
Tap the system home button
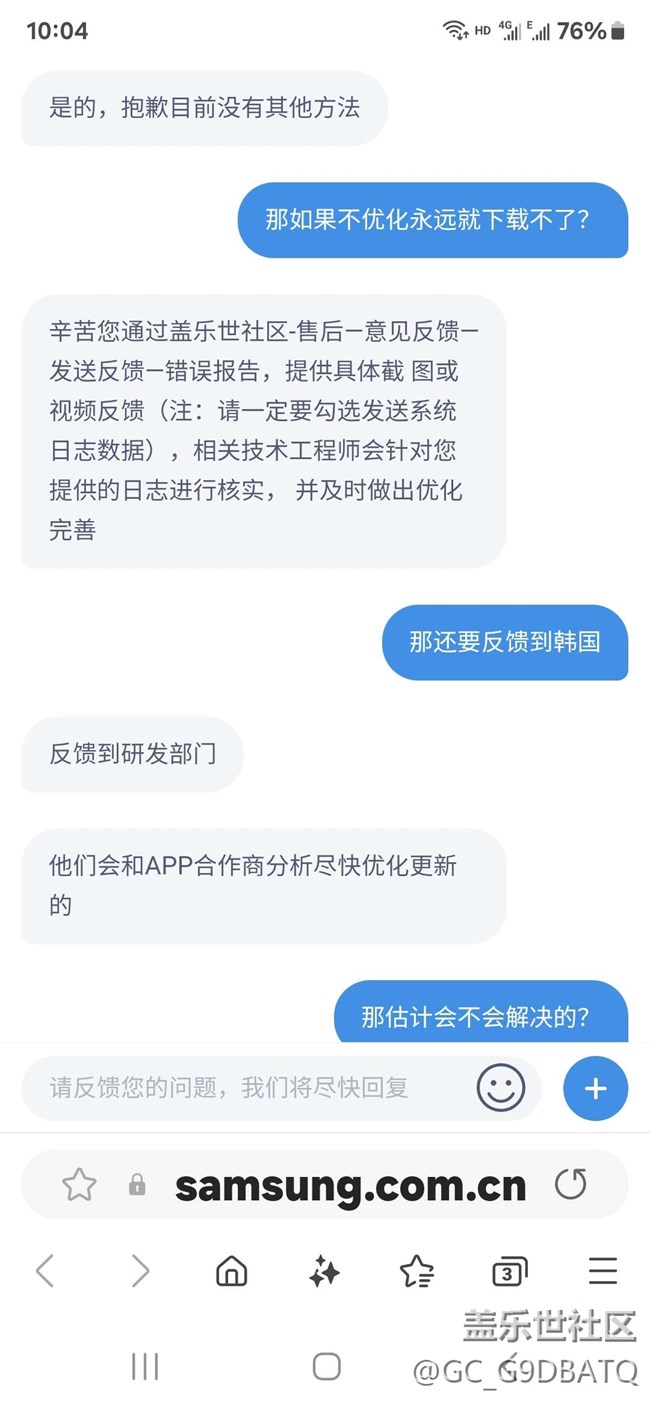(326, 1367)
